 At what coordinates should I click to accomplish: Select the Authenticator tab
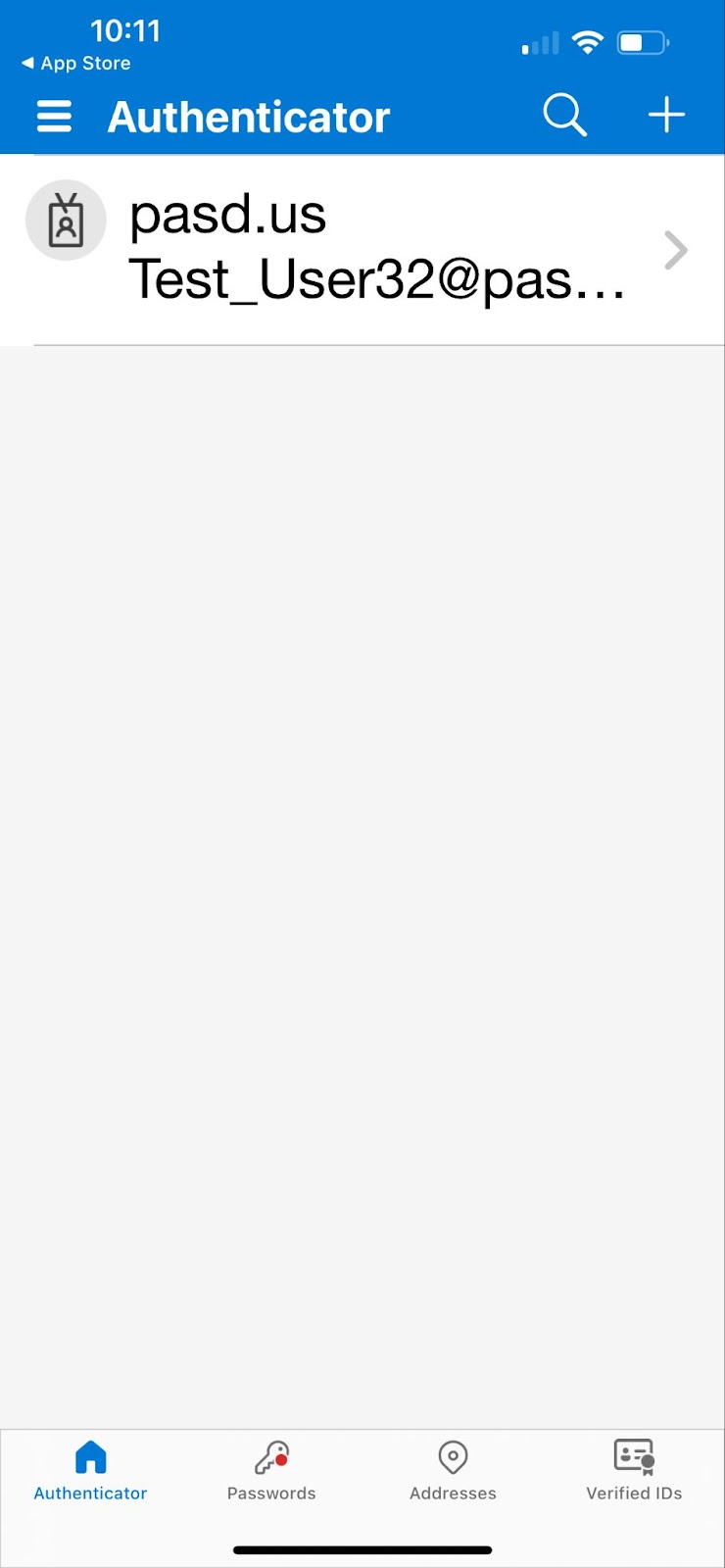[x=90, y=1470]
